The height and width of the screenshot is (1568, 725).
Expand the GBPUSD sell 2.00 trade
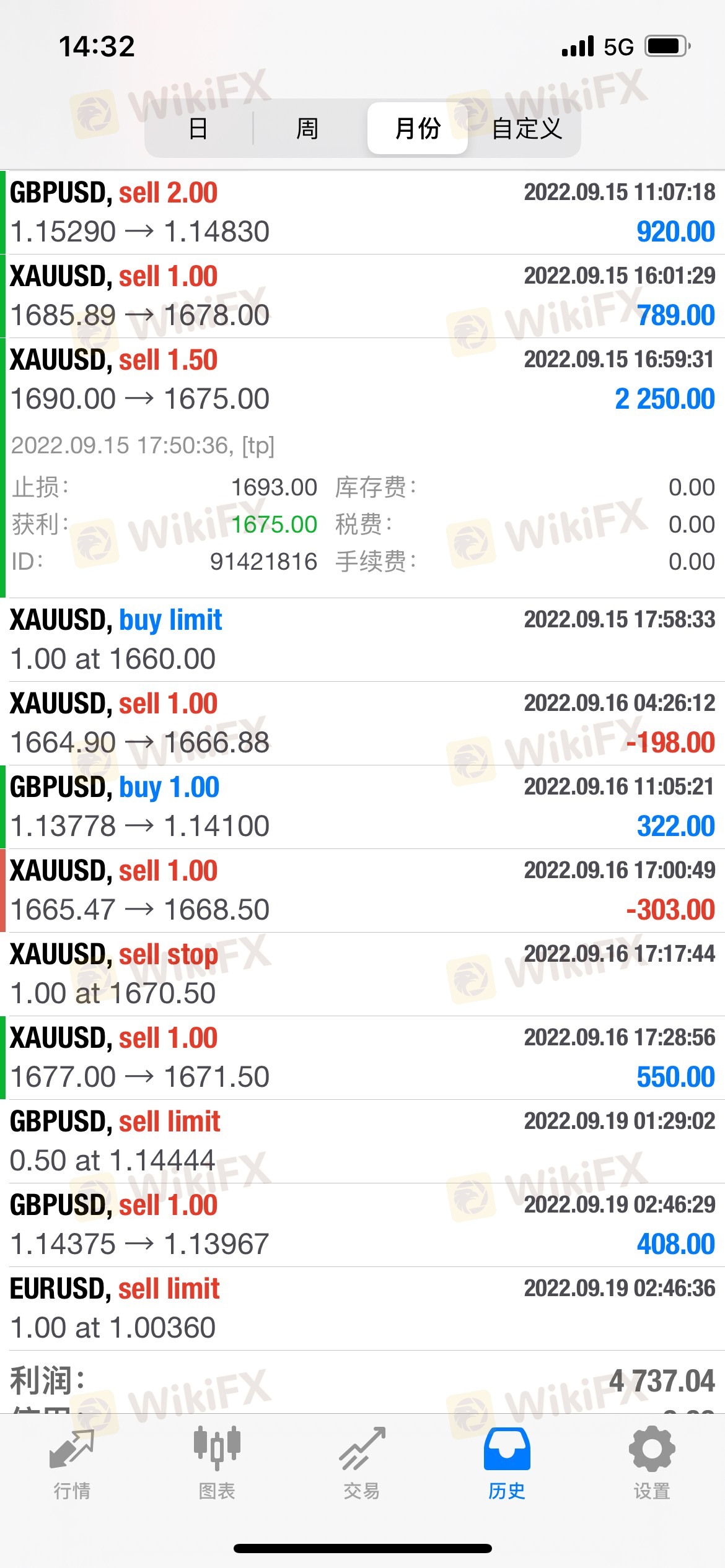tap(362, 212)
